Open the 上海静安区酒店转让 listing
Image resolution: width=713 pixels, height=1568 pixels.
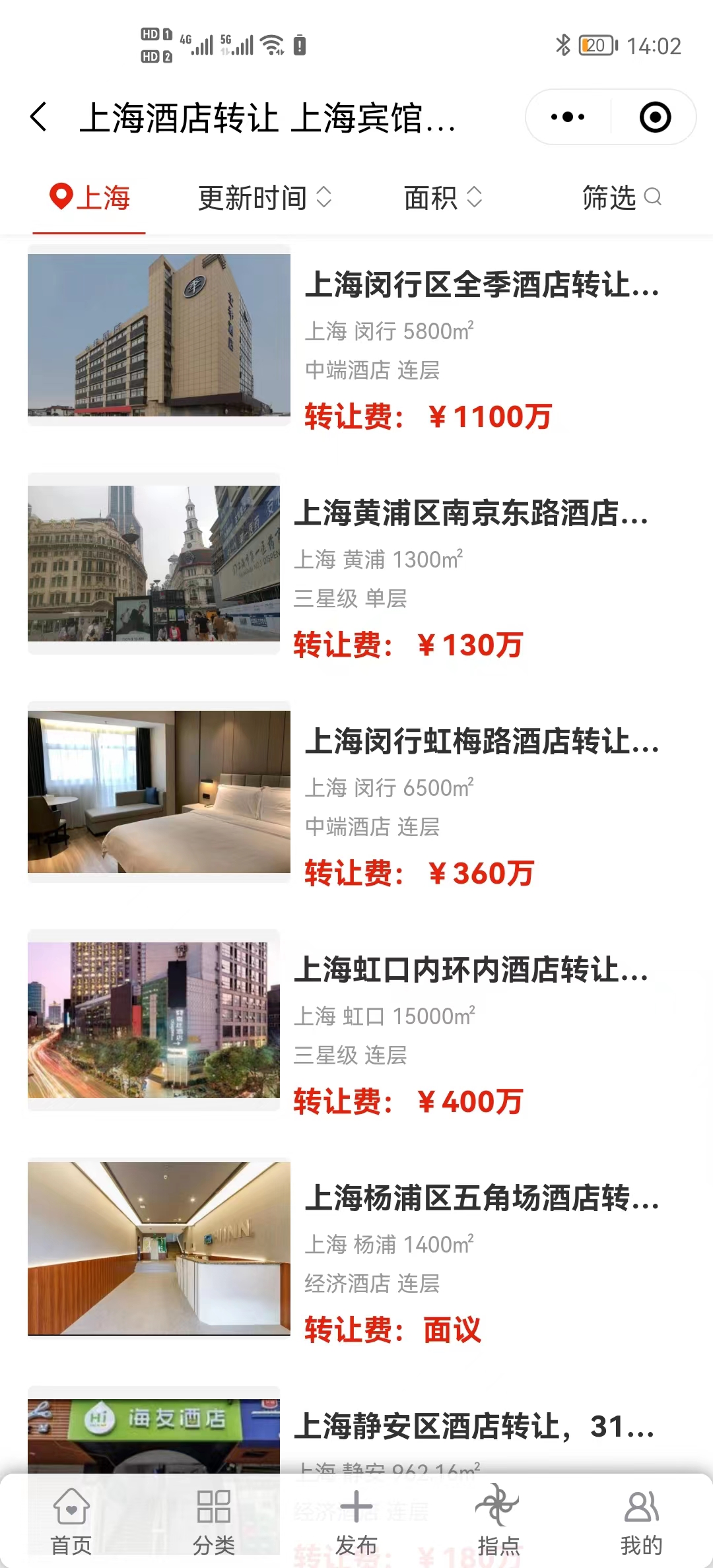click(473, 1427)
